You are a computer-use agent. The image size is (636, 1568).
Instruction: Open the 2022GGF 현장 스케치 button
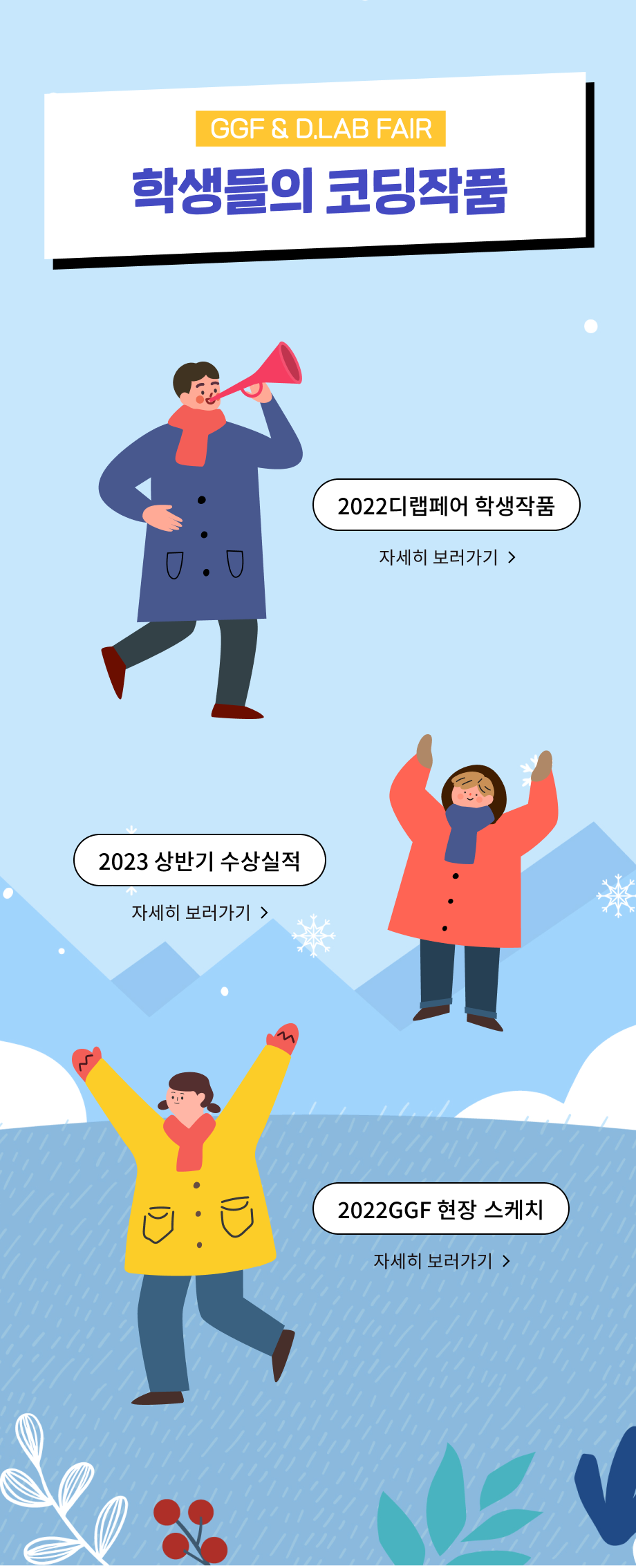[x=440, y=1209]
